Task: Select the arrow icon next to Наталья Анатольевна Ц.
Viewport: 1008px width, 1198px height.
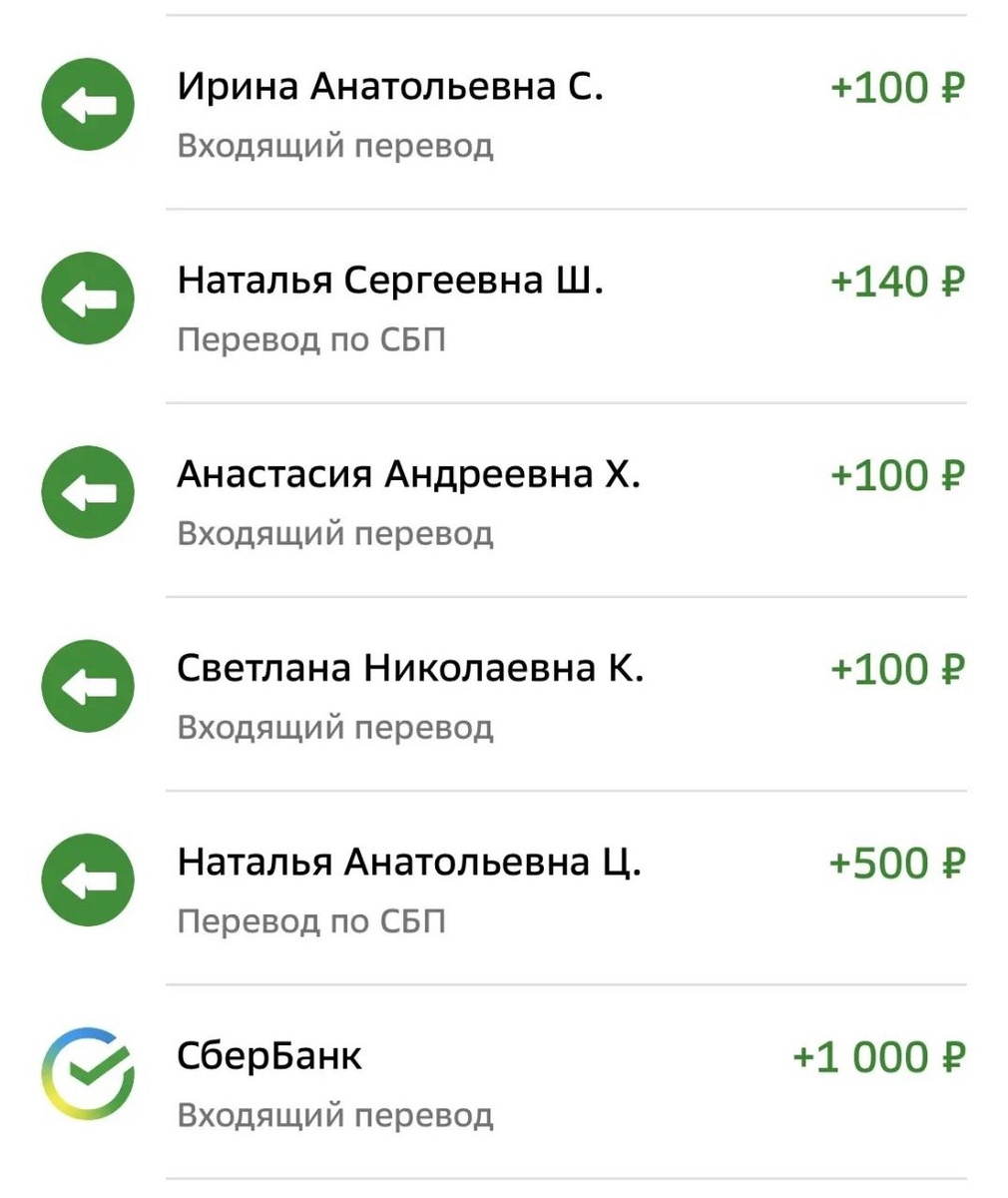Action: tap(87, 880)
